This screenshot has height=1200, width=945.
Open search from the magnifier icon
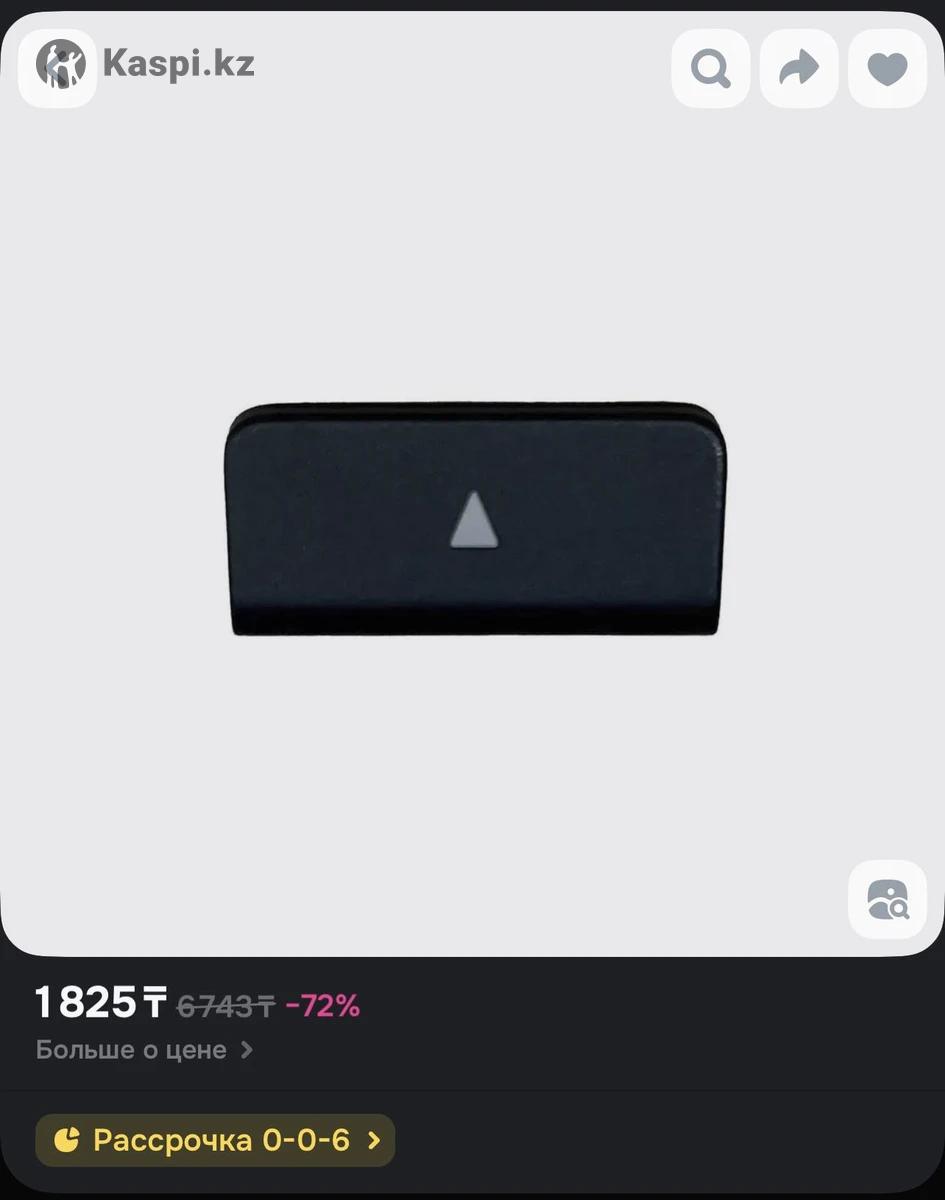pyautogui.click(x=710, y=68)
